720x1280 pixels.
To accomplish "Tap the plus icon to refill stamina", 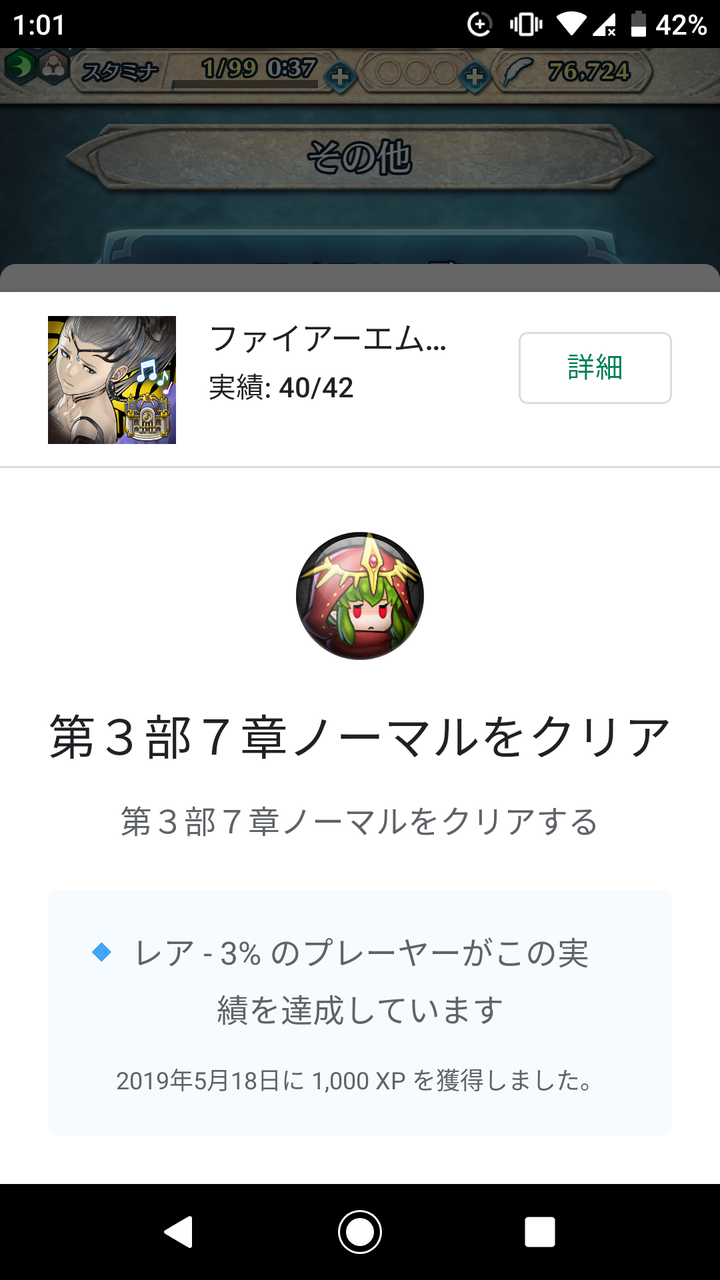I will [340, 73].
